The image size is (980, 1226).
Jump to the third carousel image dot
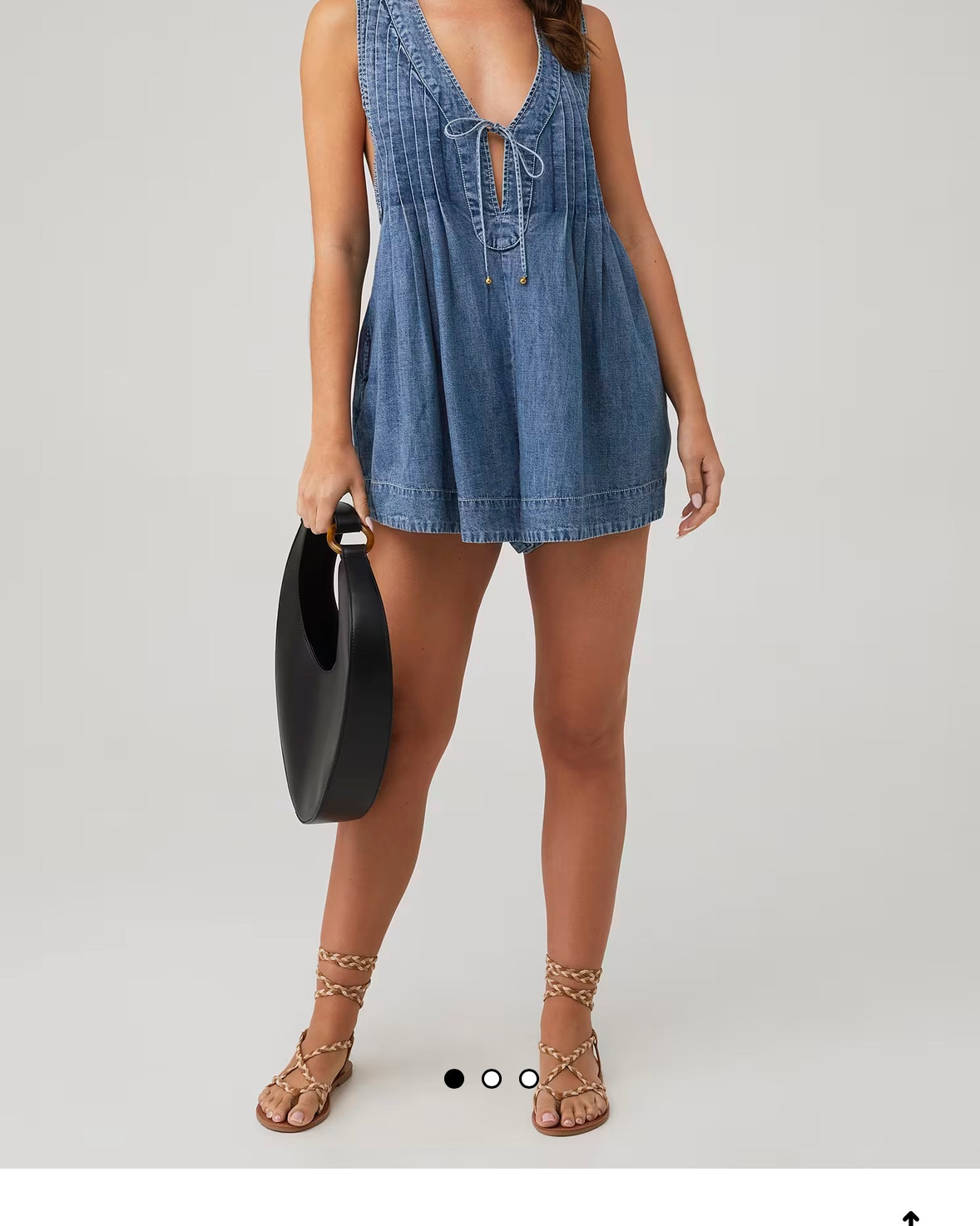coord(529,1079)
